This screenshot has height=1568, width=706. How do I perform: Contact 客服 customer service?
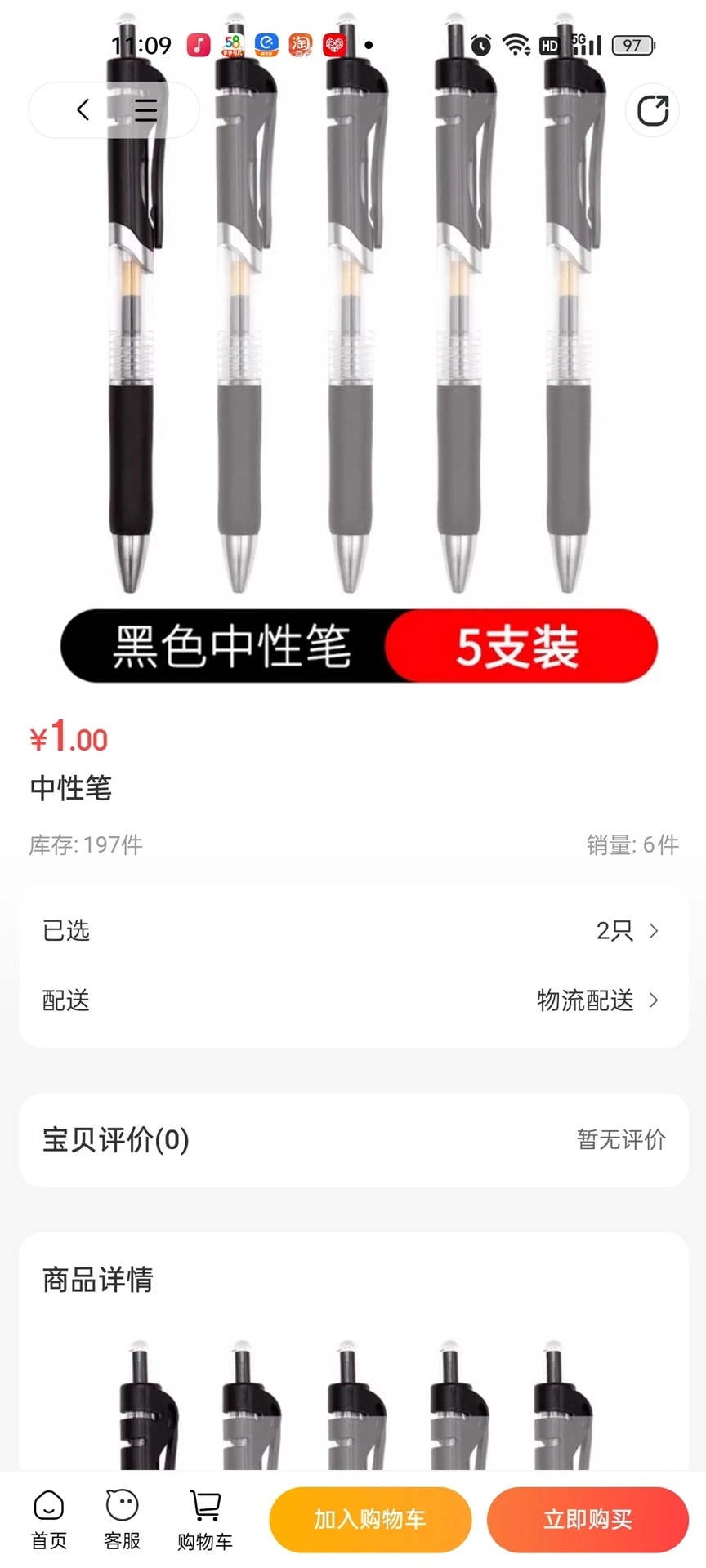click(x=123, y=1520)
